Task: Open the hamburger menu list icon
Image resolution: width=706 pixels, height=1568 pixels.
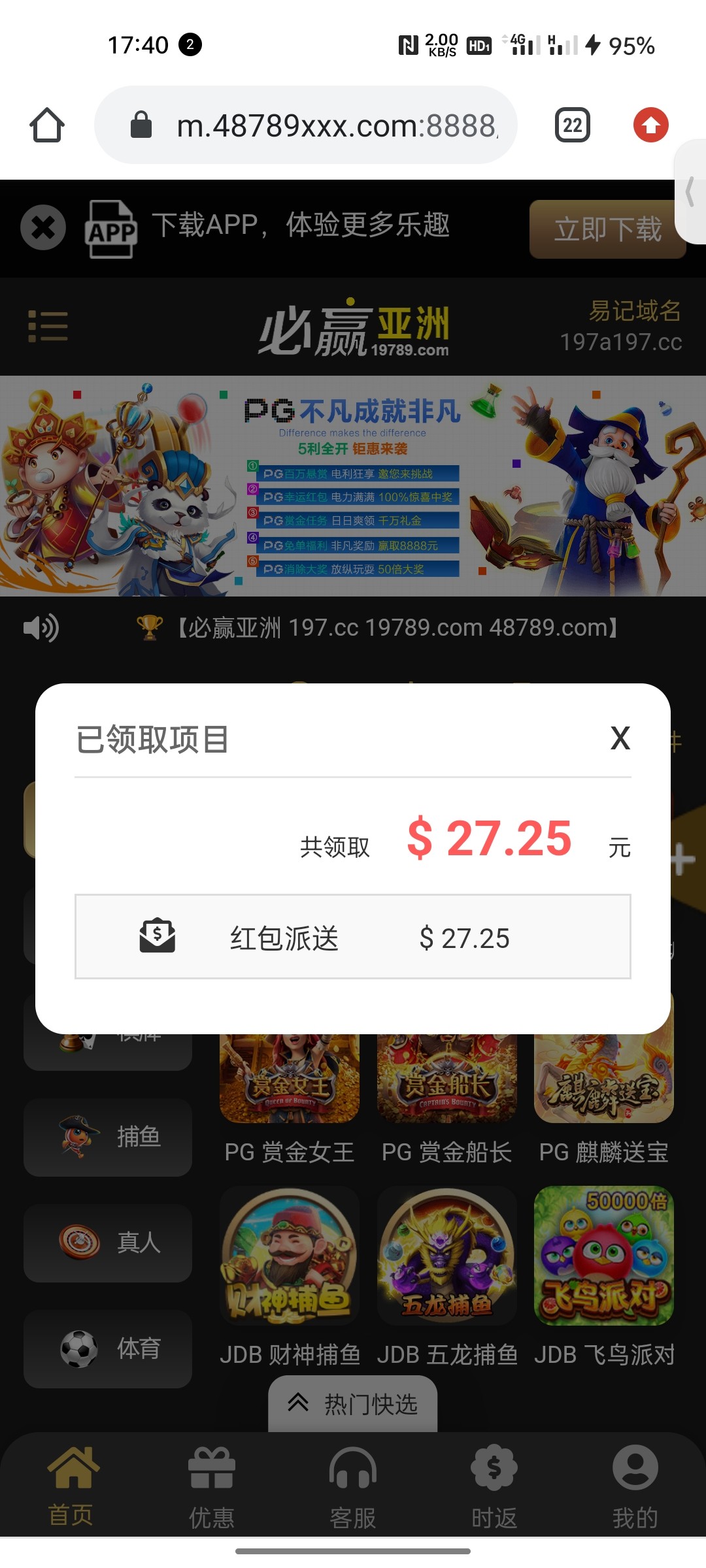Action: tap(48, 326)
